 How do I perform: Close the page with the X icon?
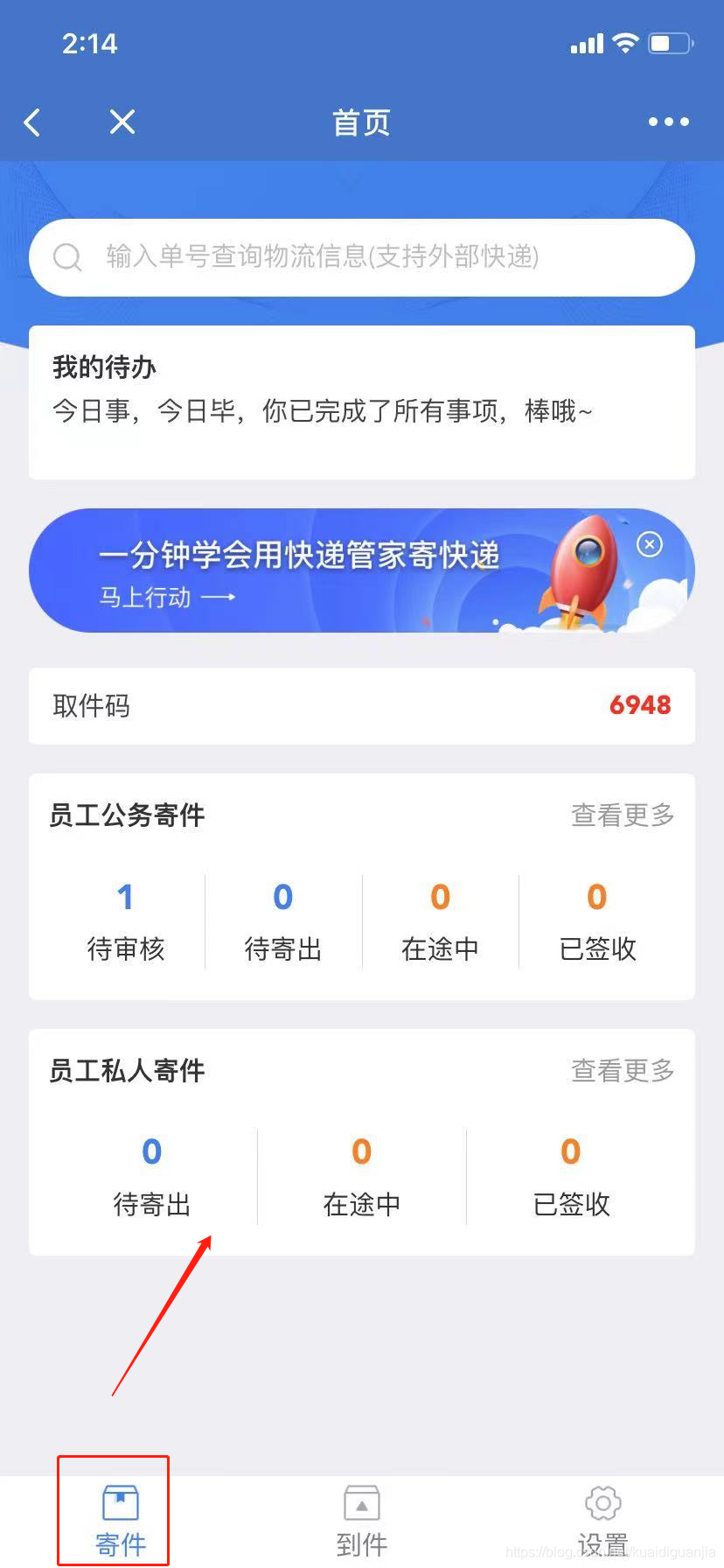(x=122, y=122)
